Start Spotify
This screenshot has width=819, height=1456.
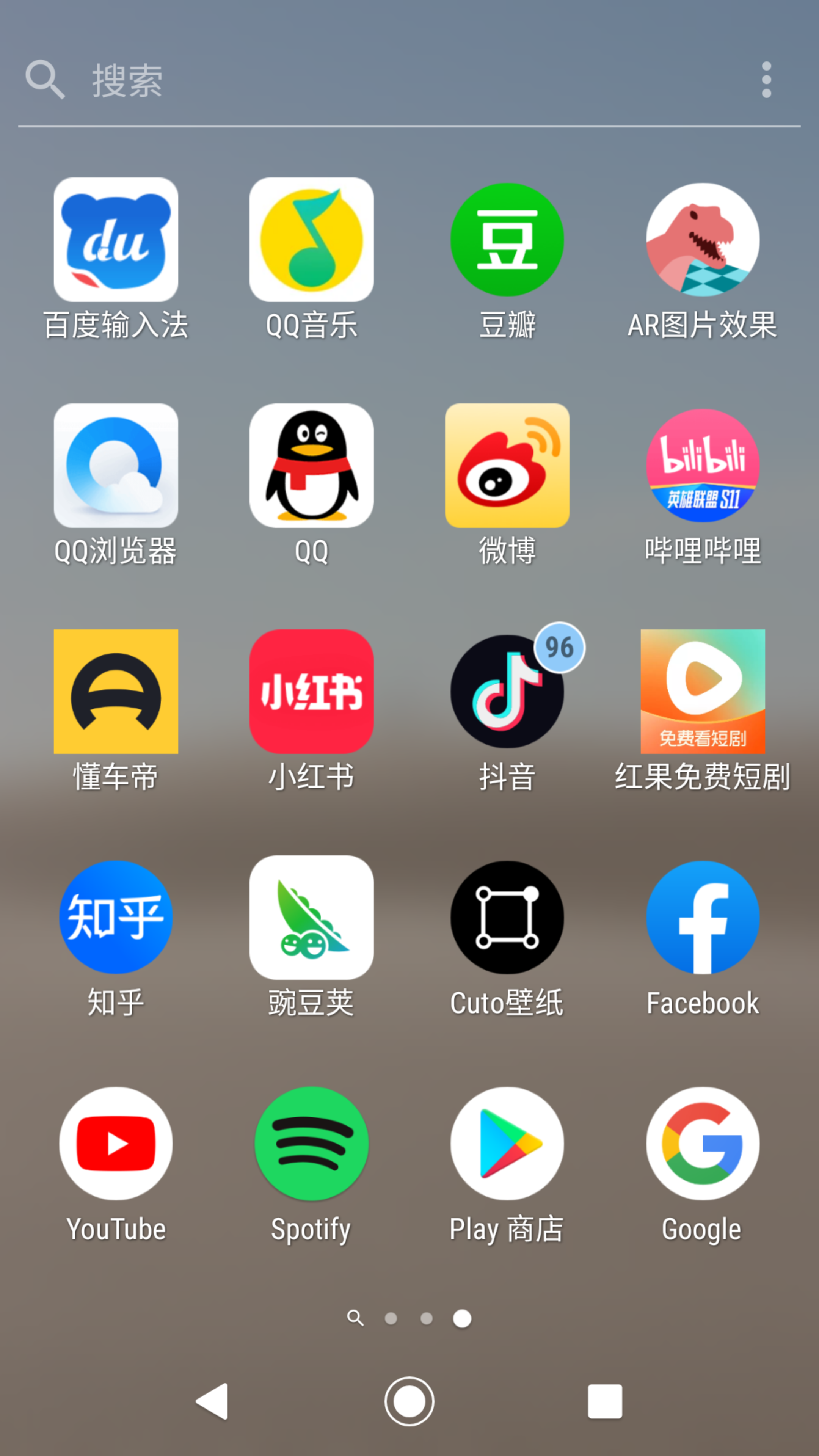(x=311, y=1142)
